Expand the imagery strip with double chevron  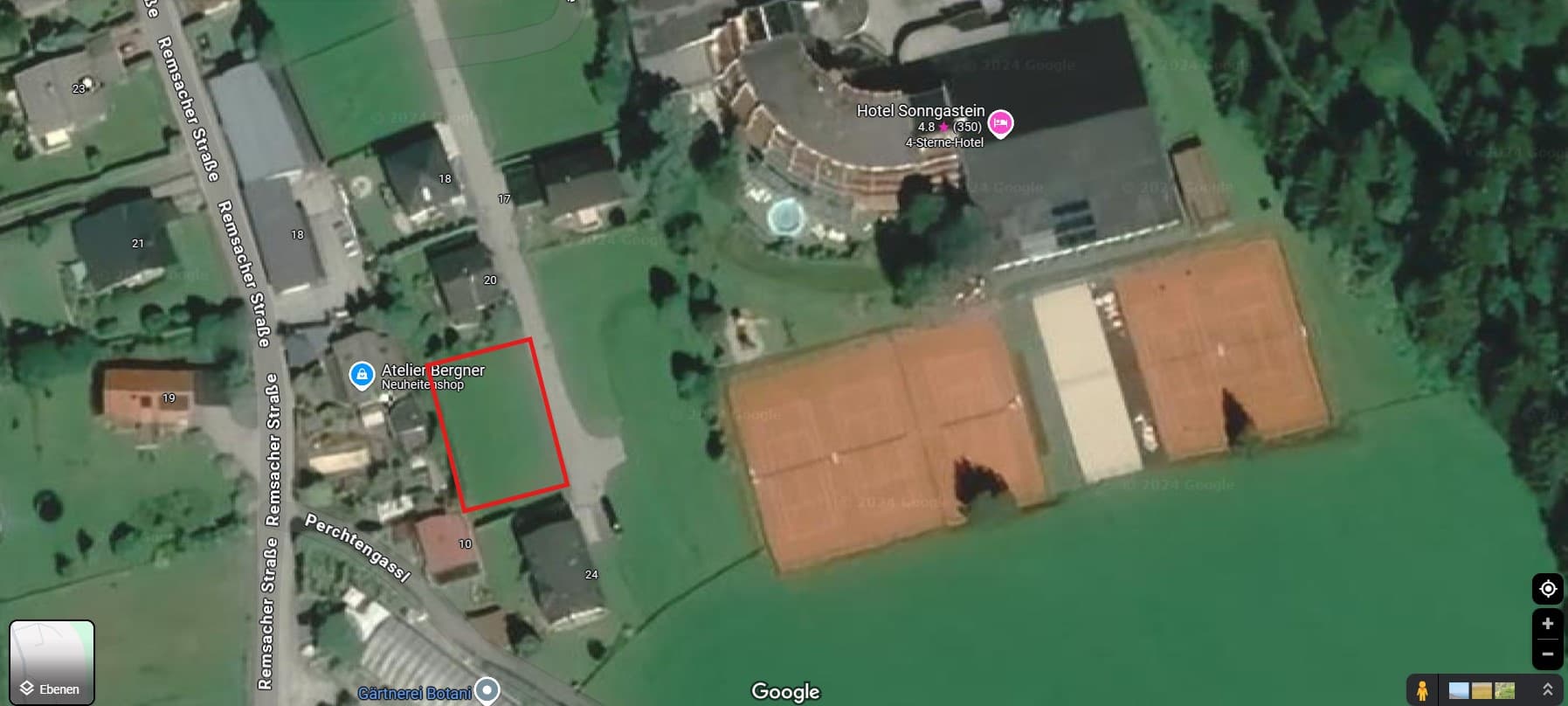pos(1547,690)
